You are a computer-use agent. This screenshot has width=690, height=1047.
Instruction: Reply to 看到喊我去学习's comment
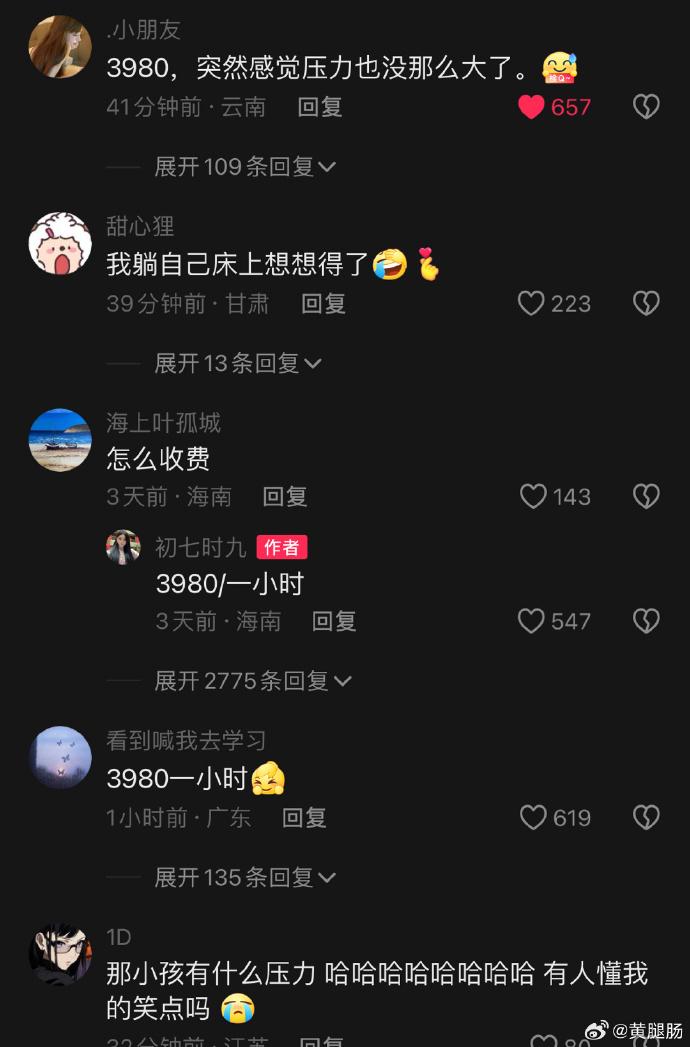(x=304, y=818)
